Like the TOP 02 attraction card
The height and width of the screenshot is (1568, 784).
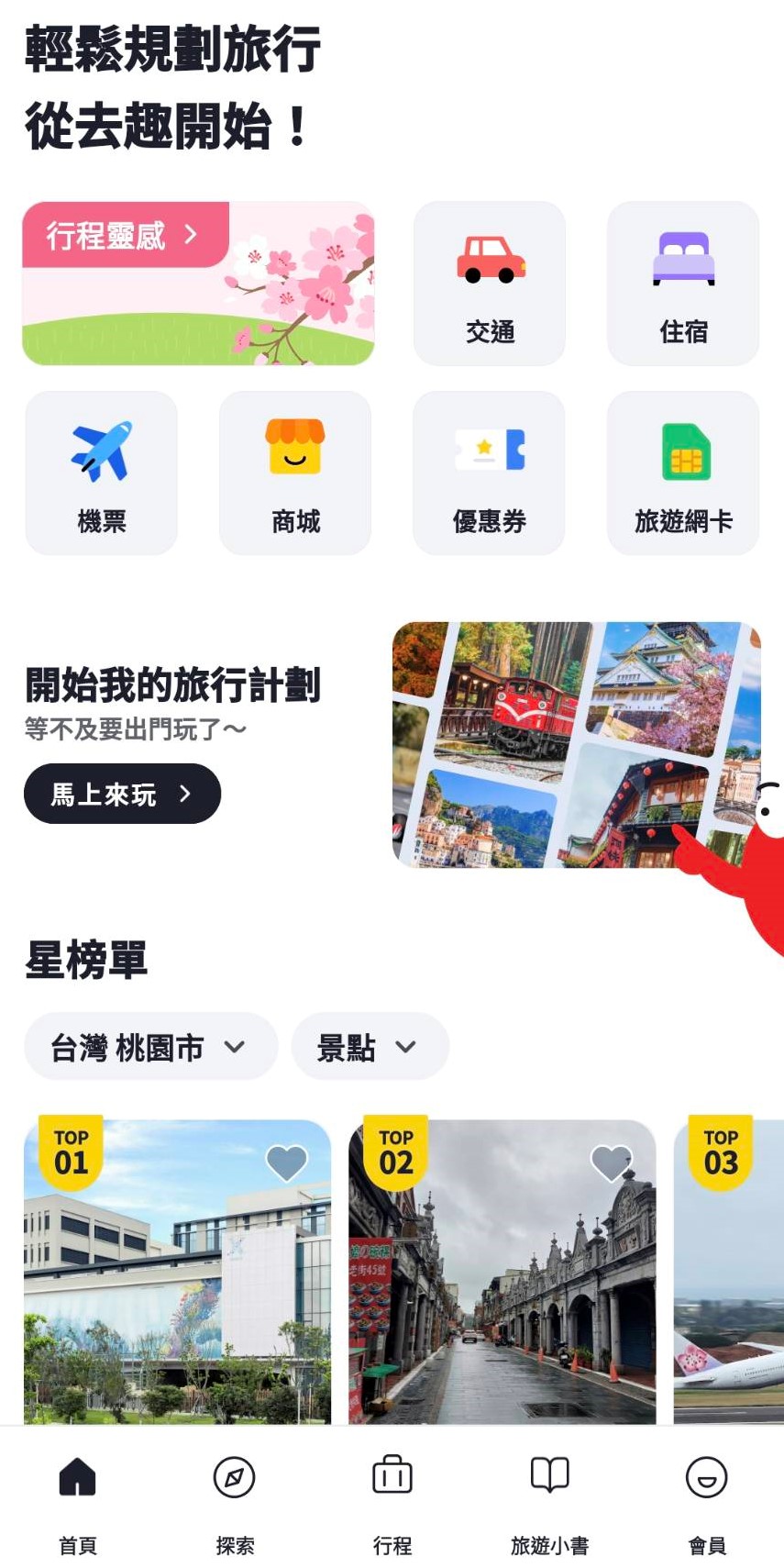(x=611, y=1163)
